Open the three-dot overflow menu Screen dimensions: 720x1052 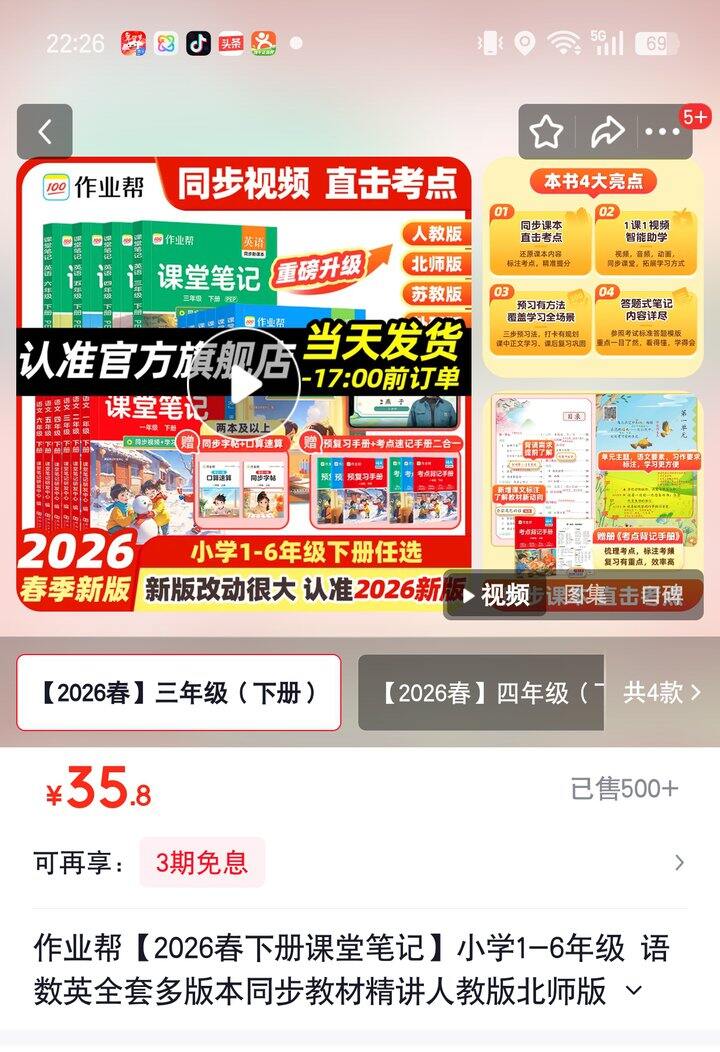point(662,132)
